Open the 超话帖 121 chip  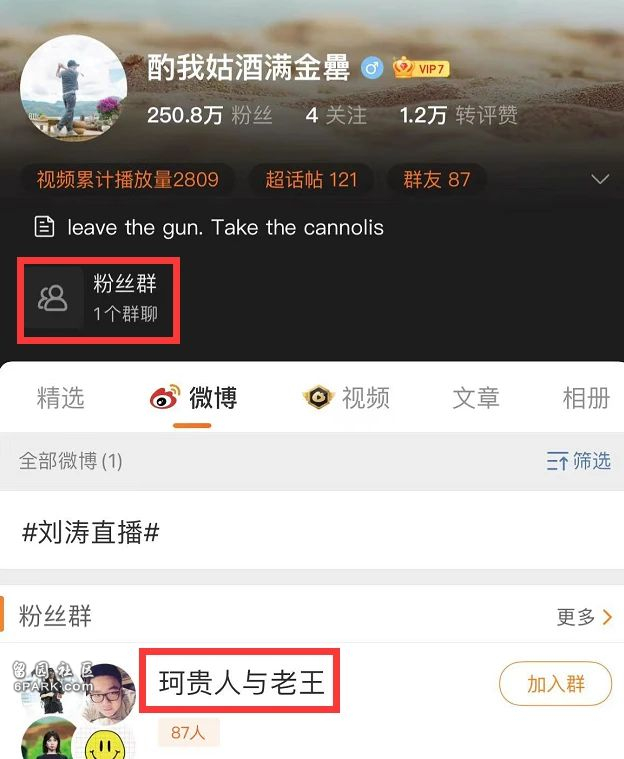click(311, 180)
